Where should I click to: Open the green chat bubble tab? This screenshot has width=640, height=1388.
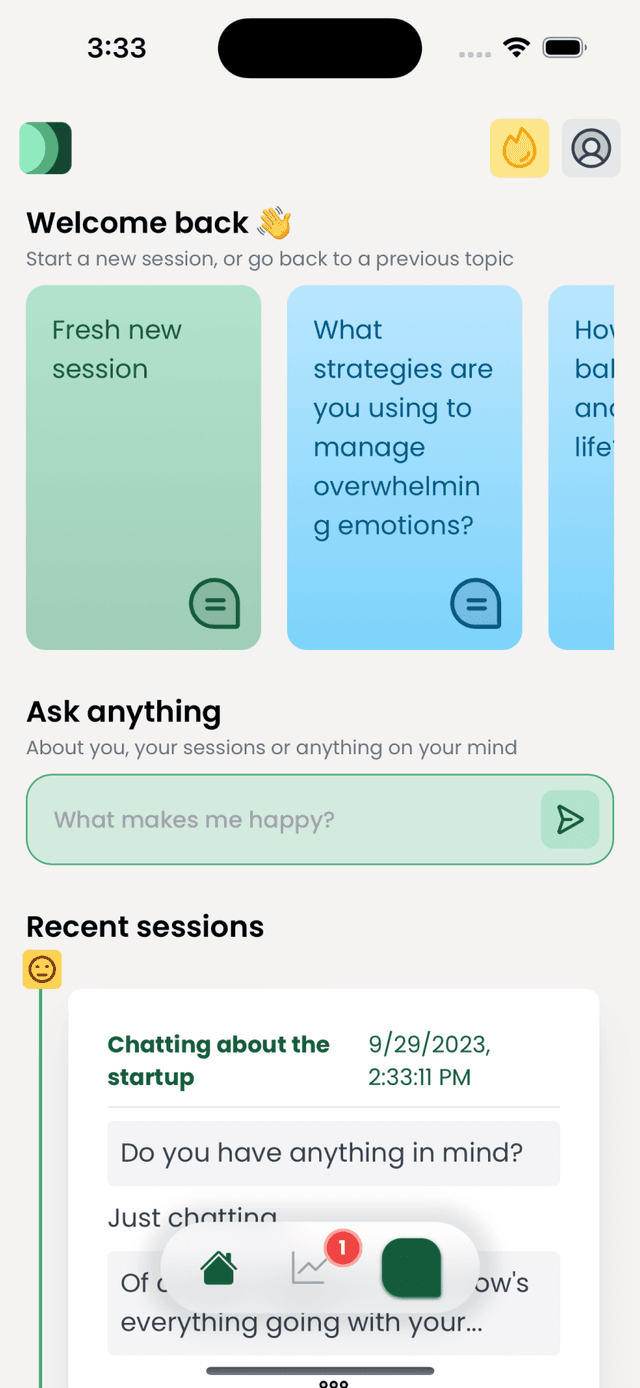[411, 1268]
